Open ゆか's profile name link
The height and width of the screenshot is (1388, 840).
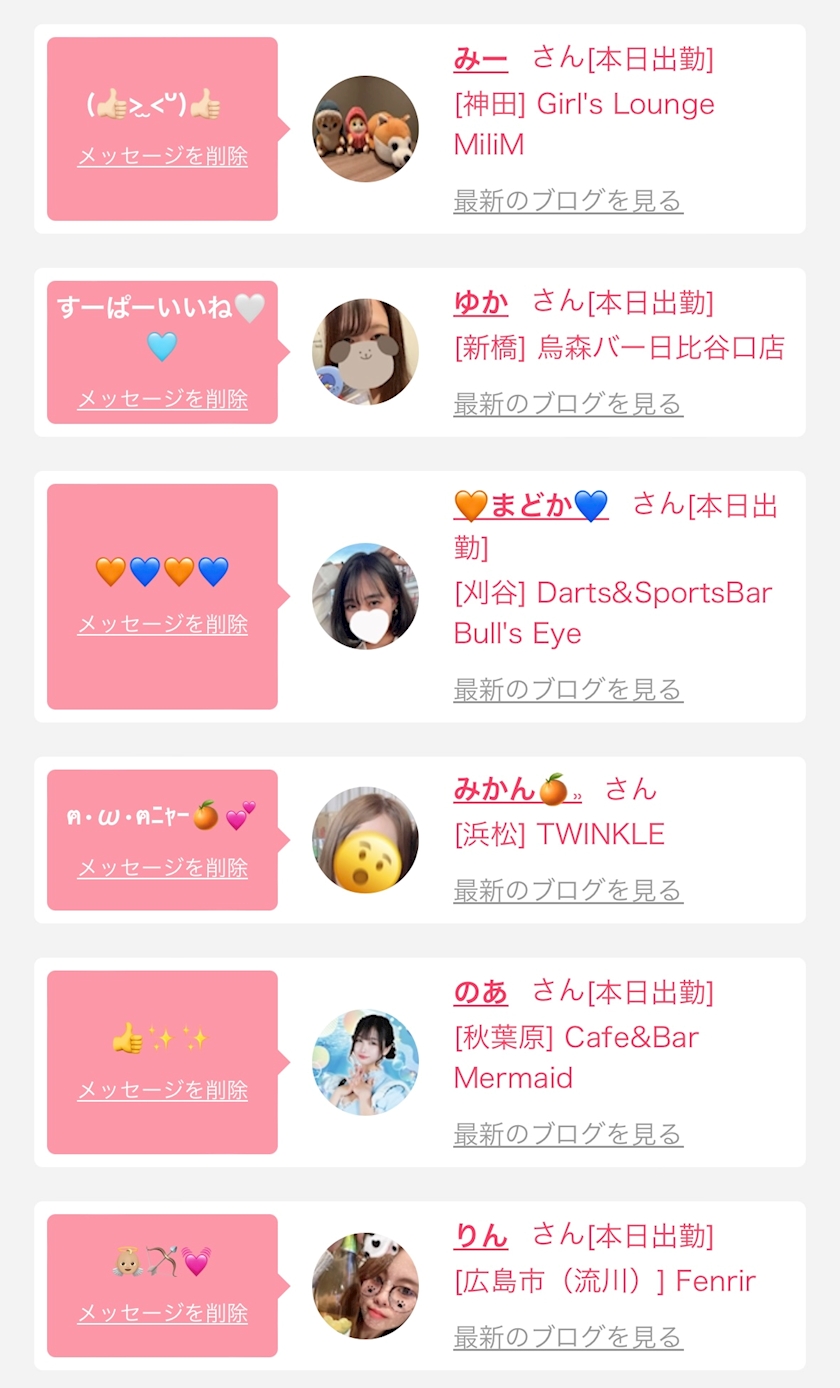coord(480,302)
